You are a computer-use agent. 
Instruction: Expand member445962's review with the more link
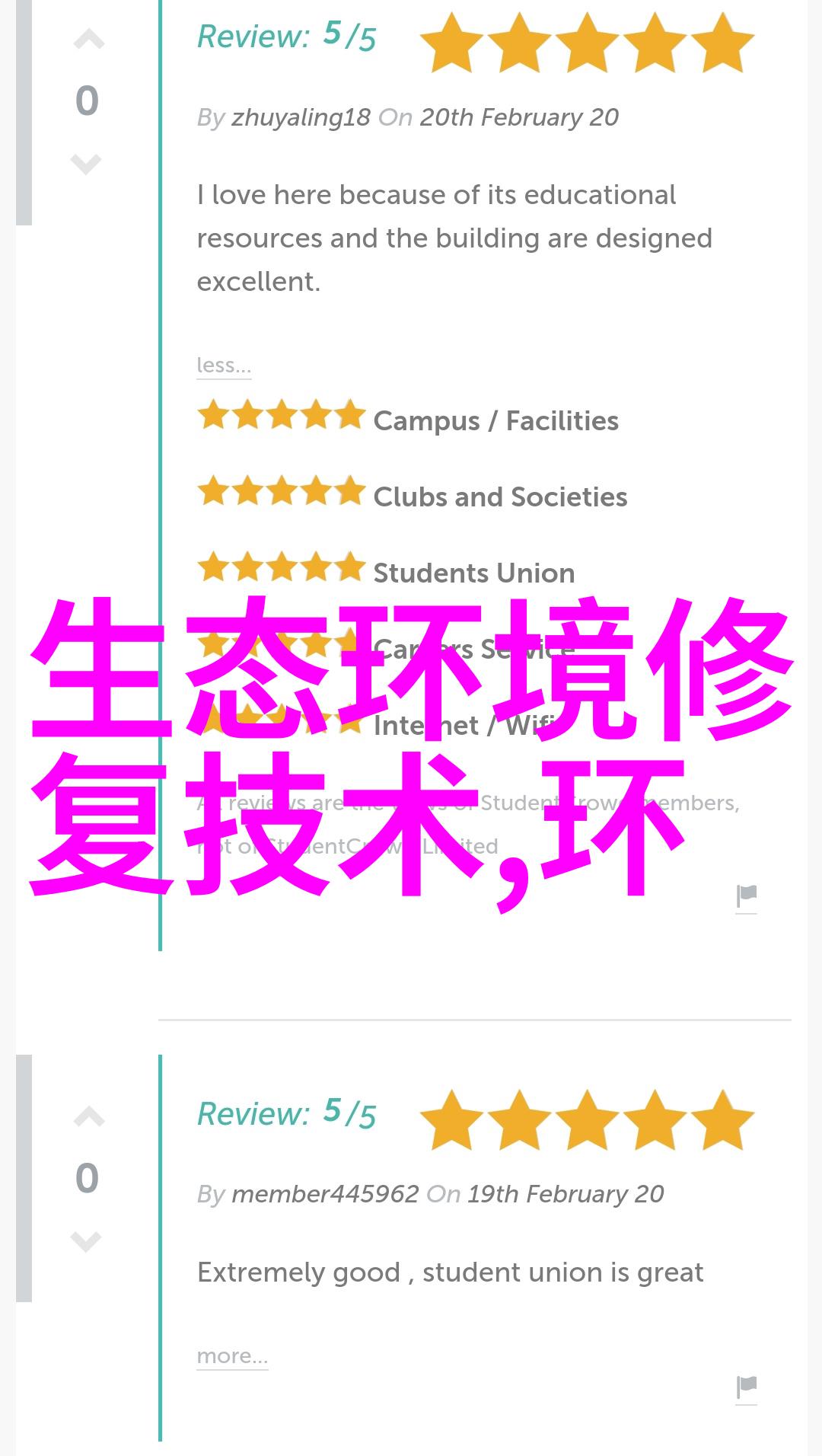tap(232, 1356)
